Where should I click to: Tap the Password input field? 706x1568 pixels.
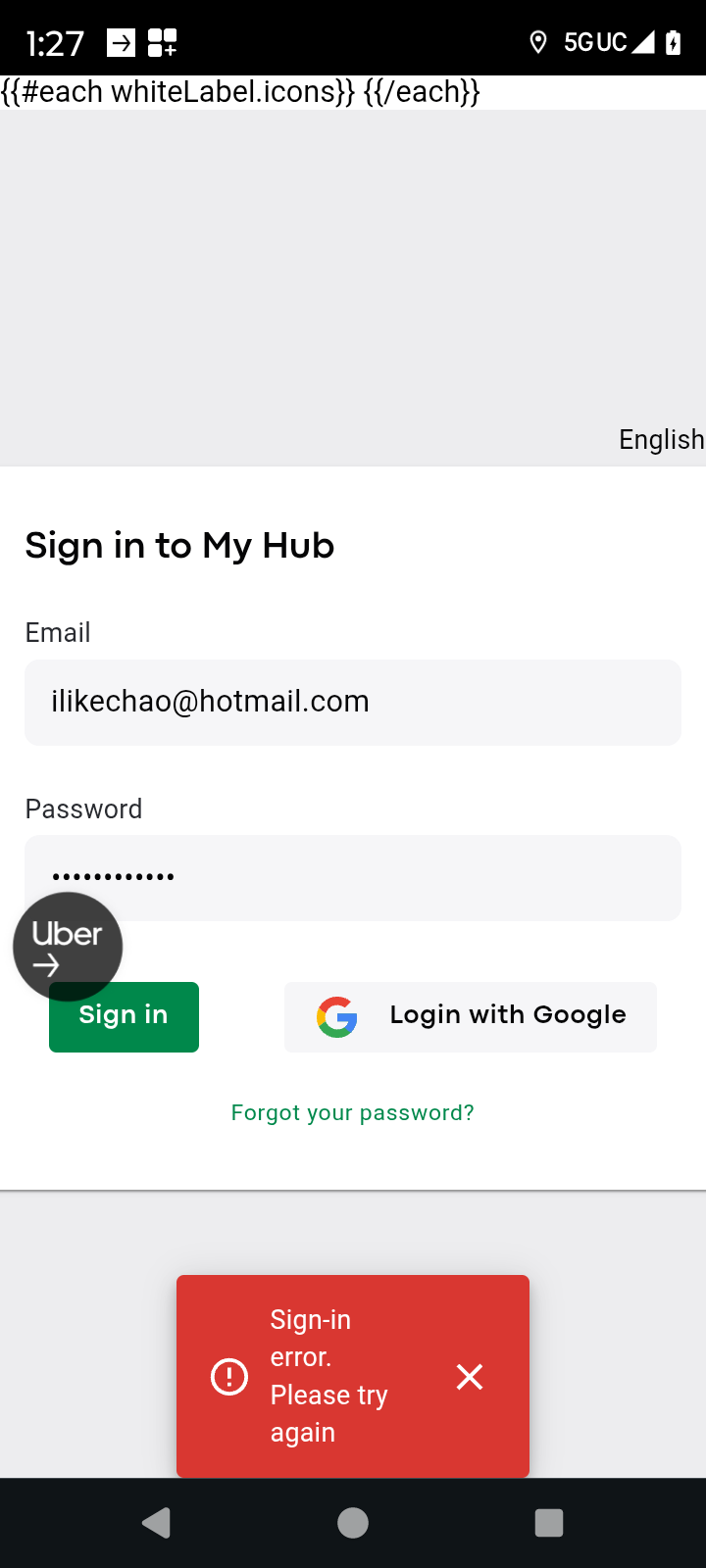[392, 877]
